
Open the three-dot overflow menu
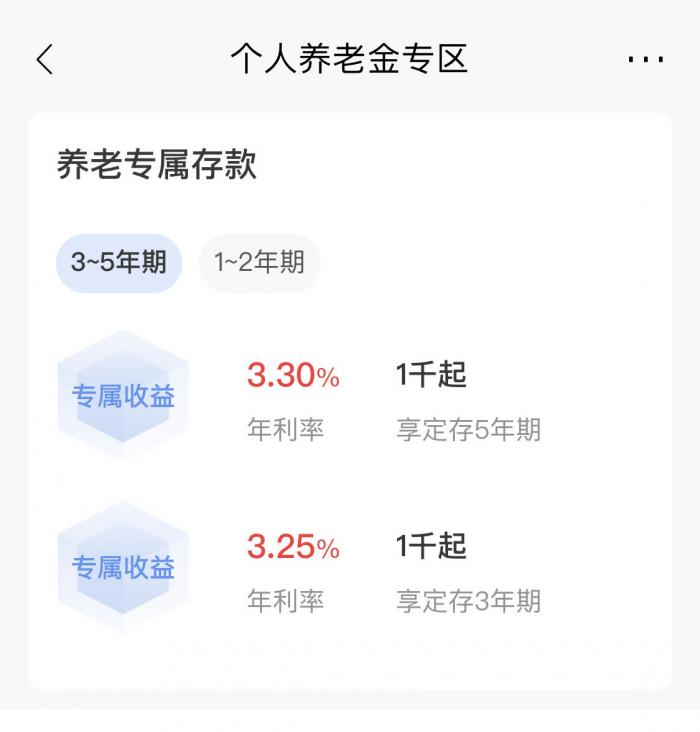coord(645,60)
